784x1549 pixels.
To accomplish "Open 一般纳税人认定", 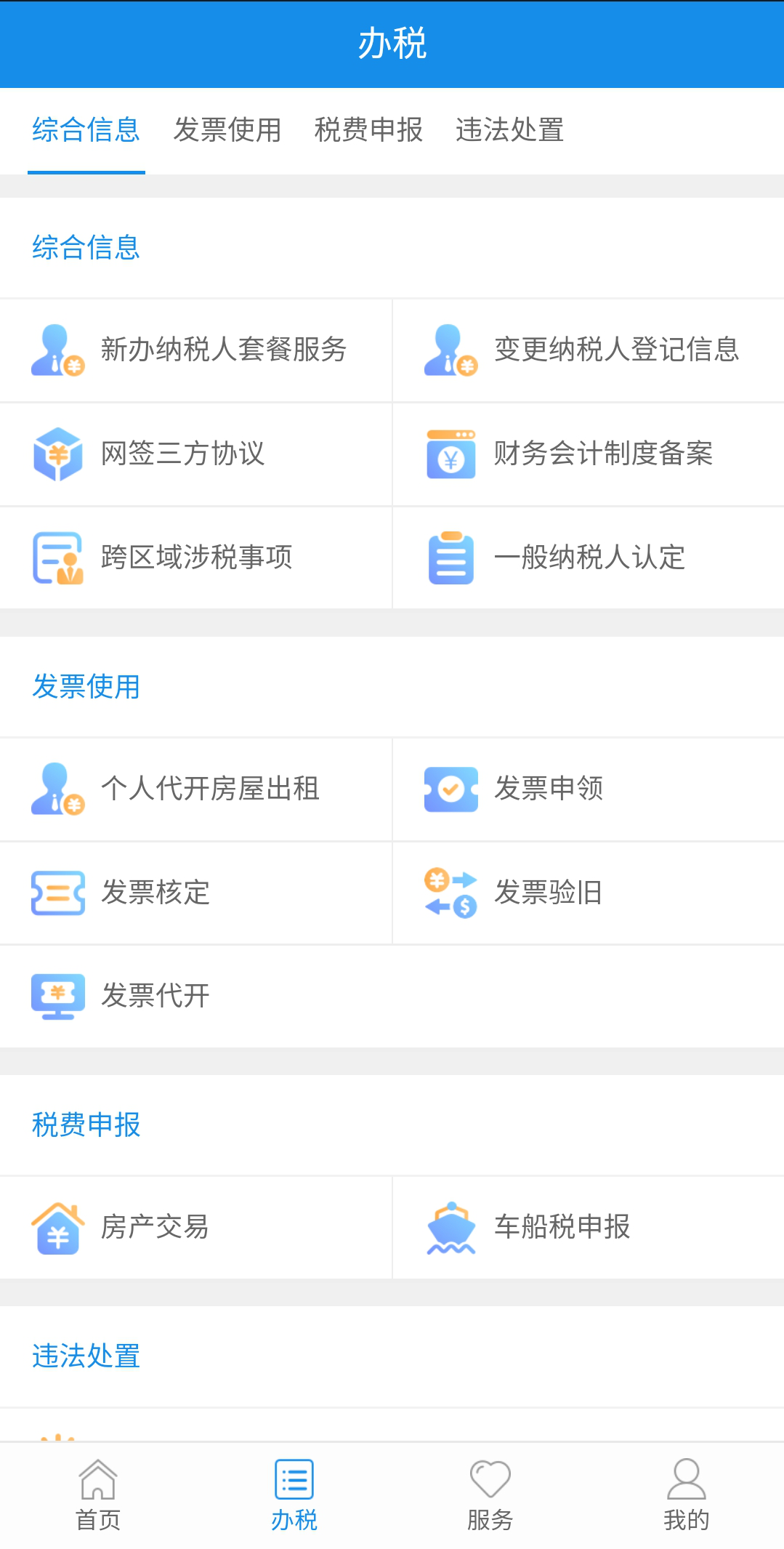I will coord(589,558).
